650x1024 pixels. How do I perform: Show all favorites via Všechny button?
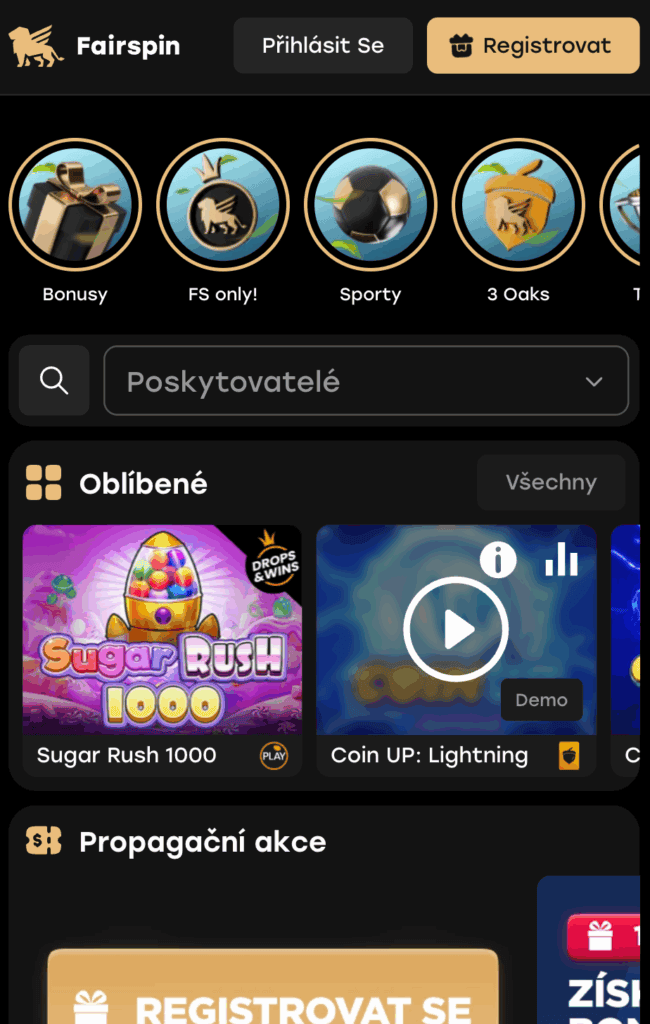(x=550, y=482)
